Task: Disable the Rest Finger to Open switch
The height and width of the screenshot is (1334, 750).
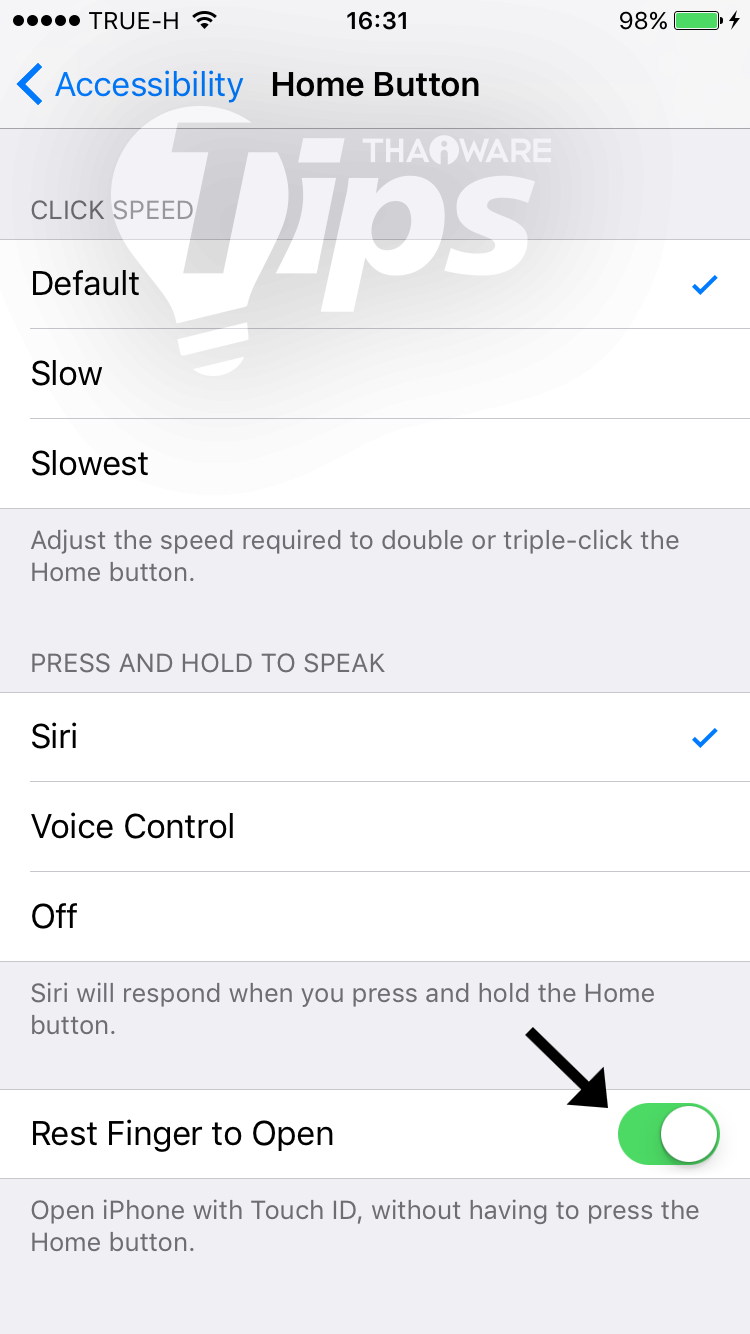Action: [668, 1134]
